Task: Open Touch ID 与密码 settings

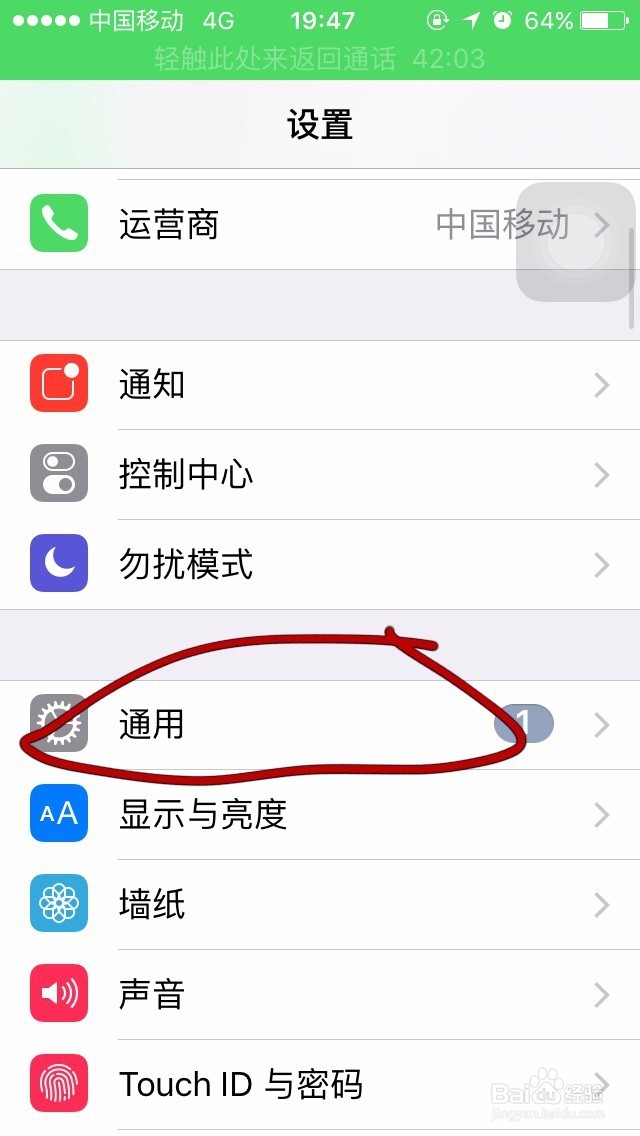Action: pyautogui.click(x=320, y=1085)
